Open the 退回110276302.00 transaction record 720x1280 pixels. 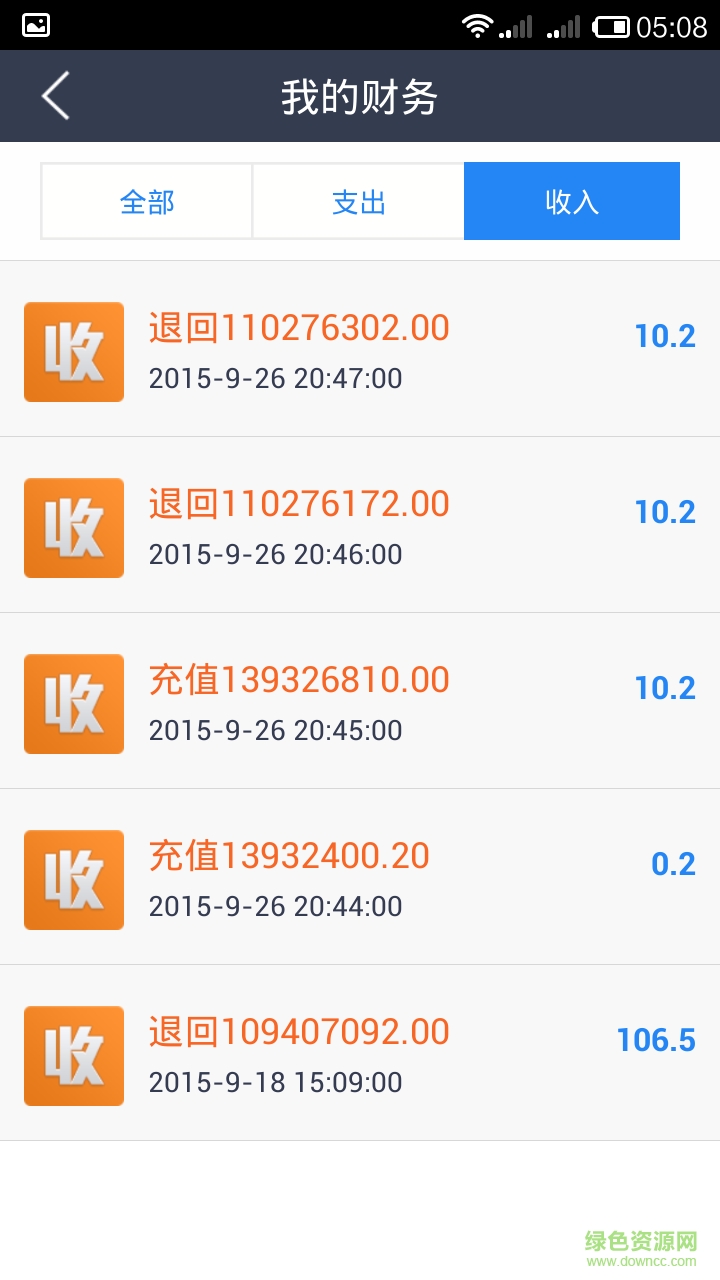coord(299,328)
